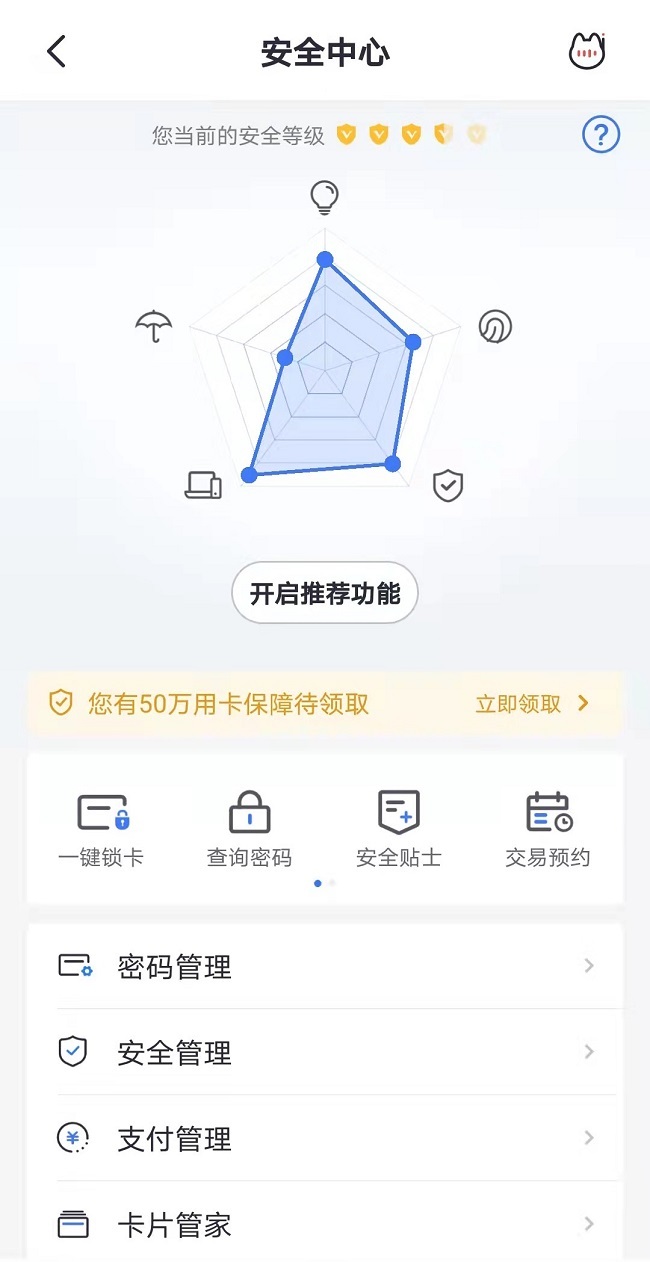Screen dimensions: 650x1262
Task: Go back from the Security Center
Action: (57, 51)
